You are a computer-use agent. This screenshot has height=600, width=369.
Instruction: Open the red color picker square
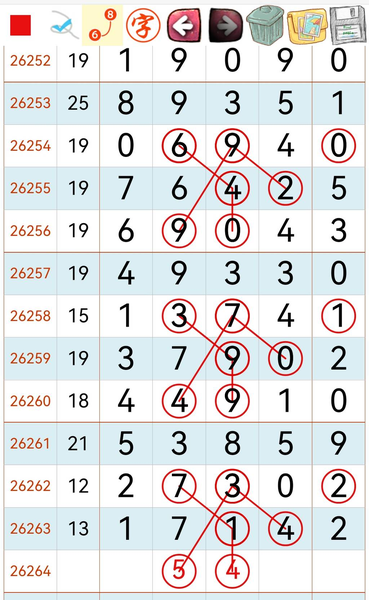pyautogui.click(x=20, y=26)
